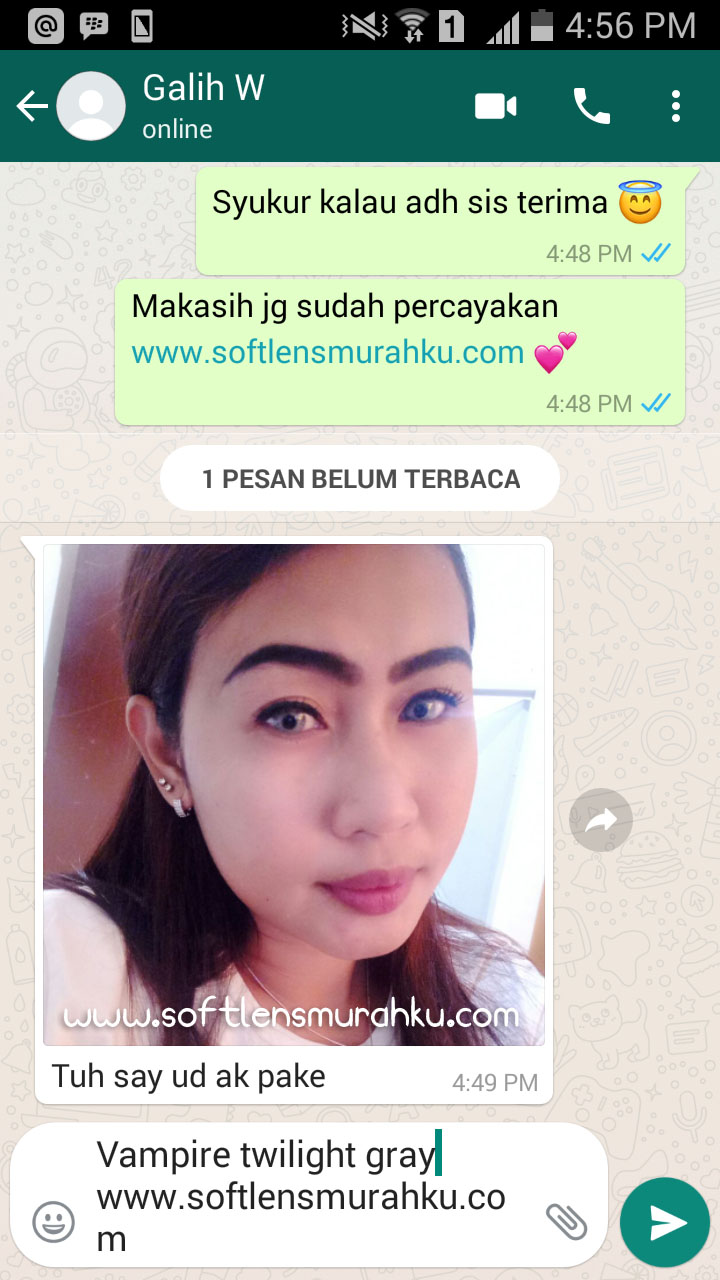Go back to the chat list
720x1280 pixels.
(32, 106)
